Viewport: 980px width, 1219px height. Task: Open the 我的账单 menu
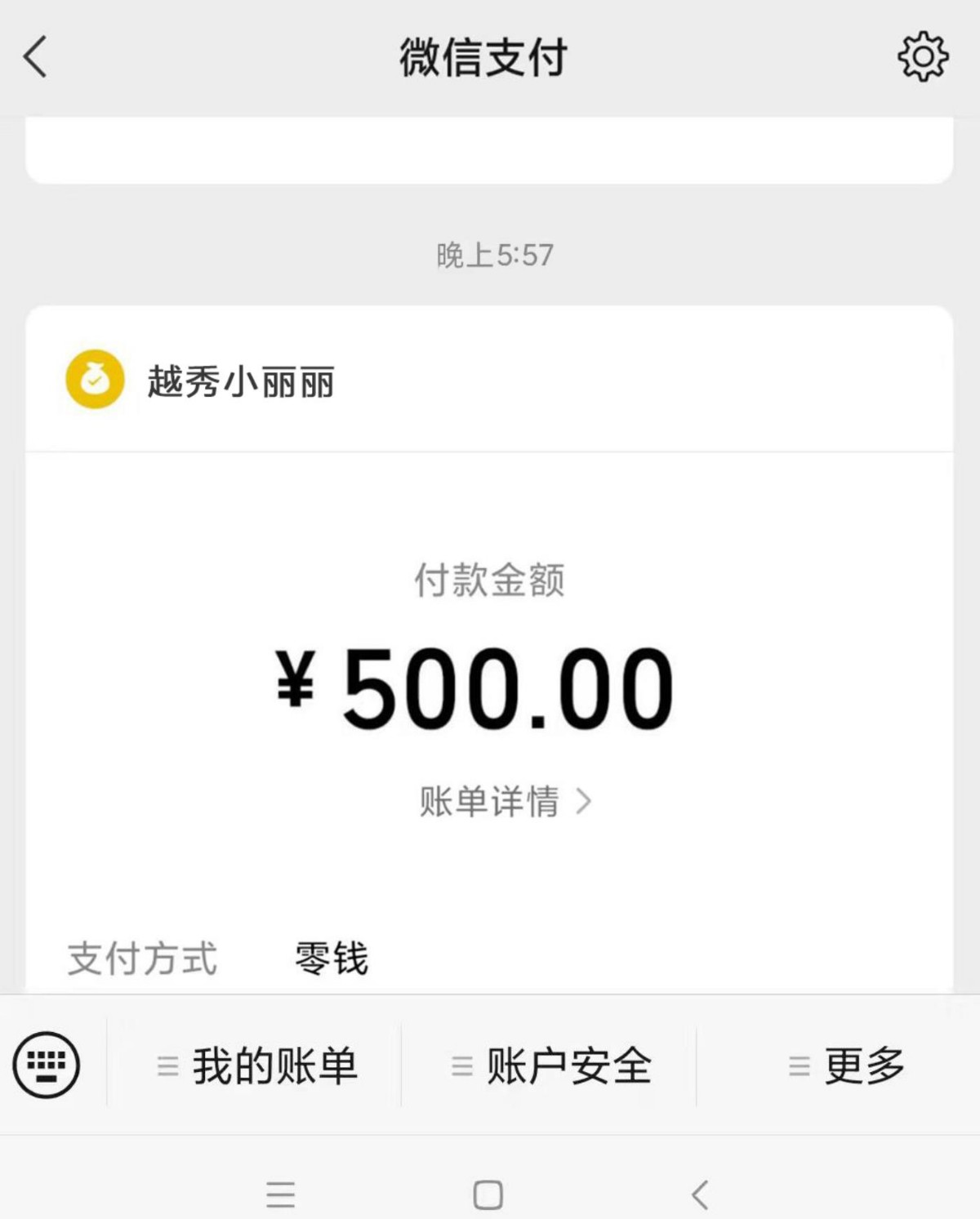pos(257,1066)
